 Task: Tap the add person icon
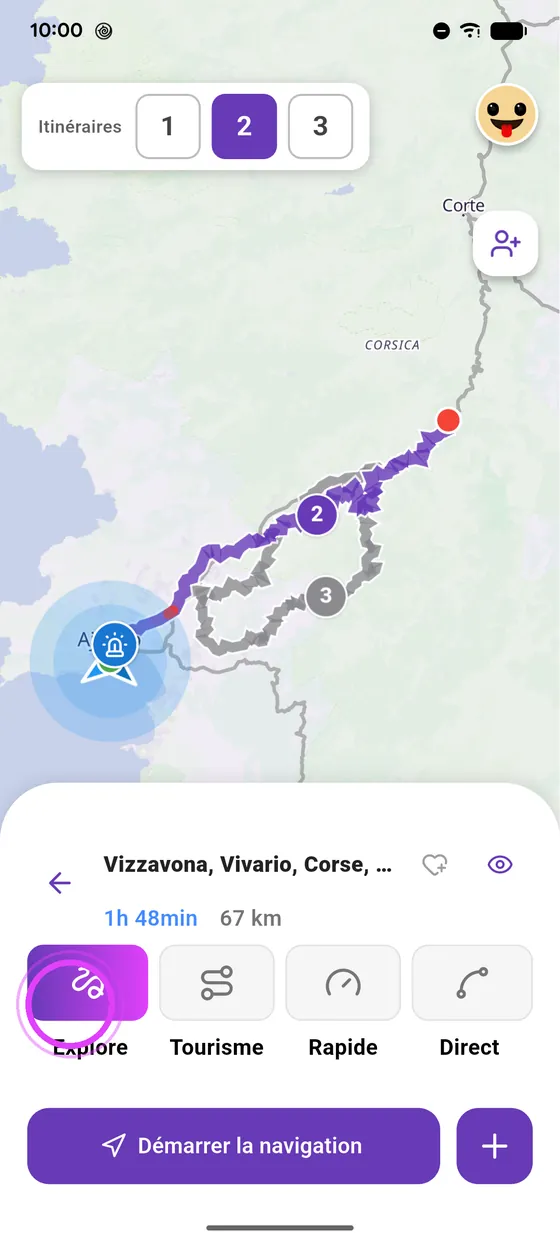[506, 243]
